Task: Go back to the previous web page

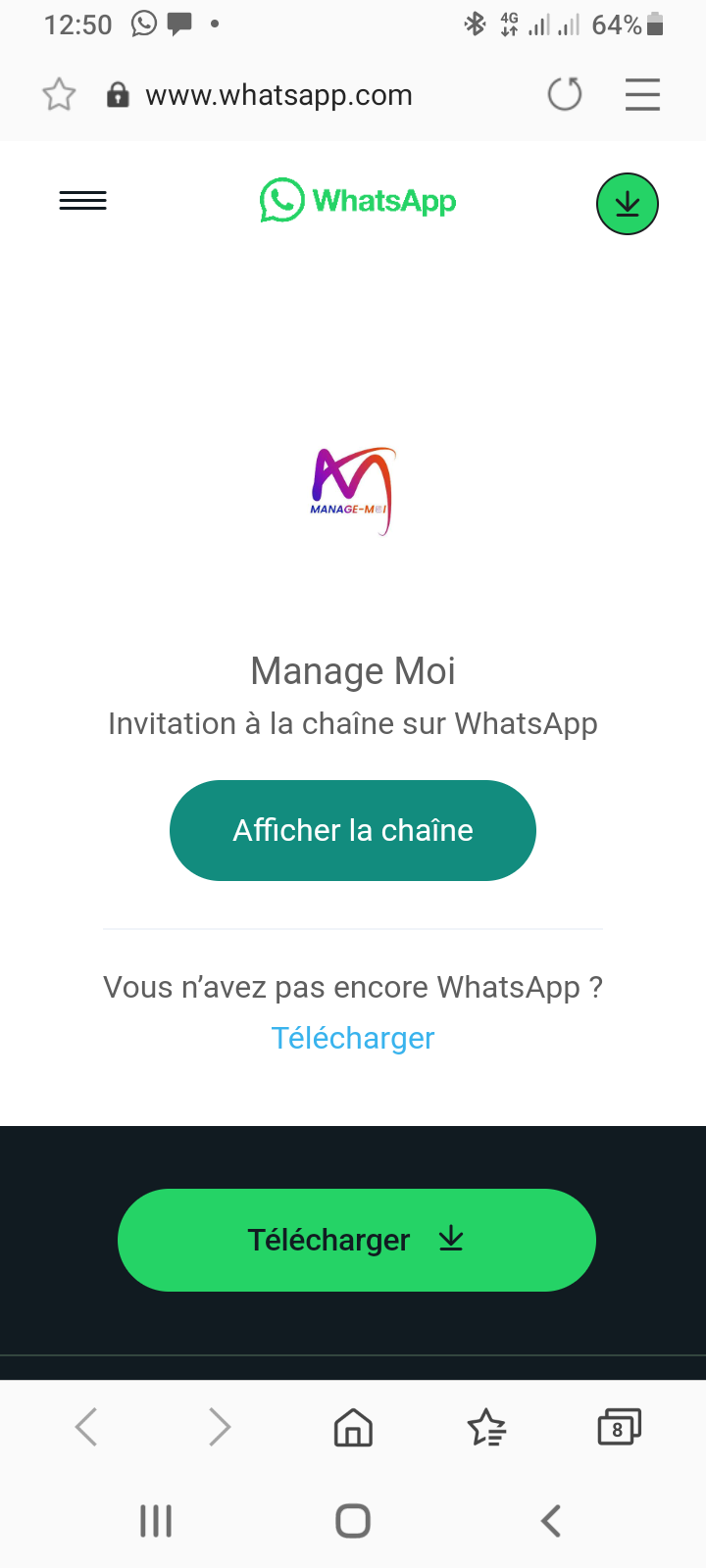Action: [x=86, y=1427]
